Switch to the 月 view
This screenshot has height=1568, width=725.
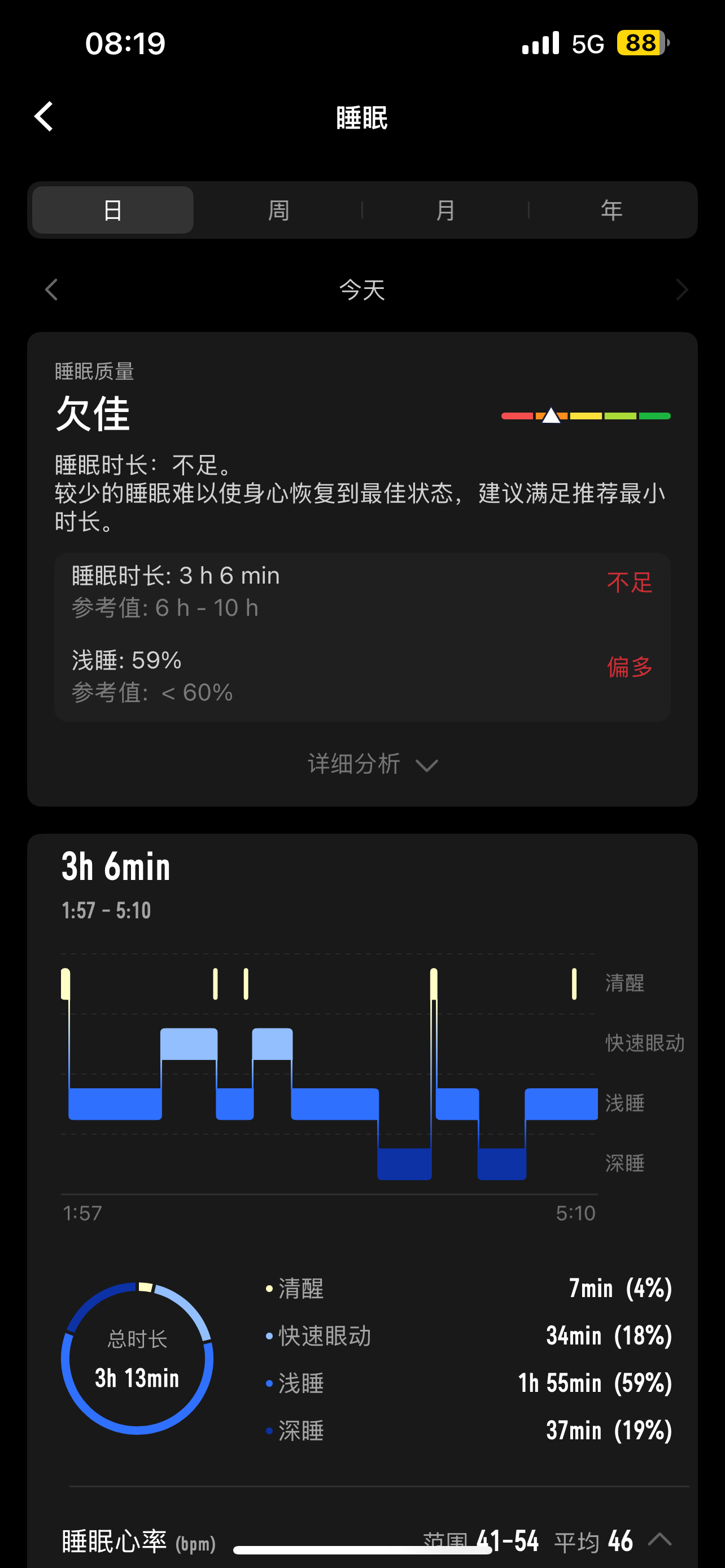(446, 210)
